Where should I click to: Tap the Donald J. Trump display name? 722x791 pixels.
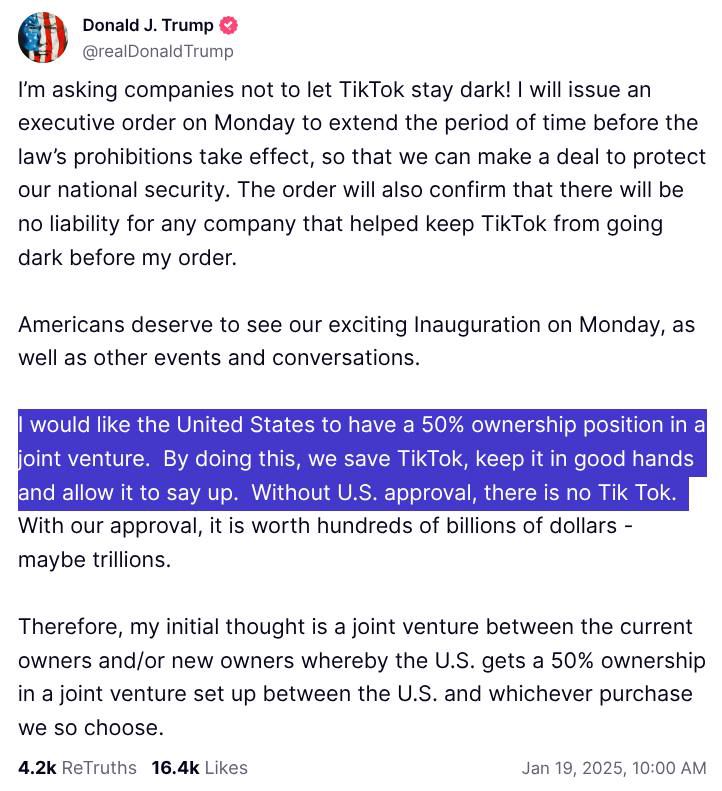pos(147,26)
